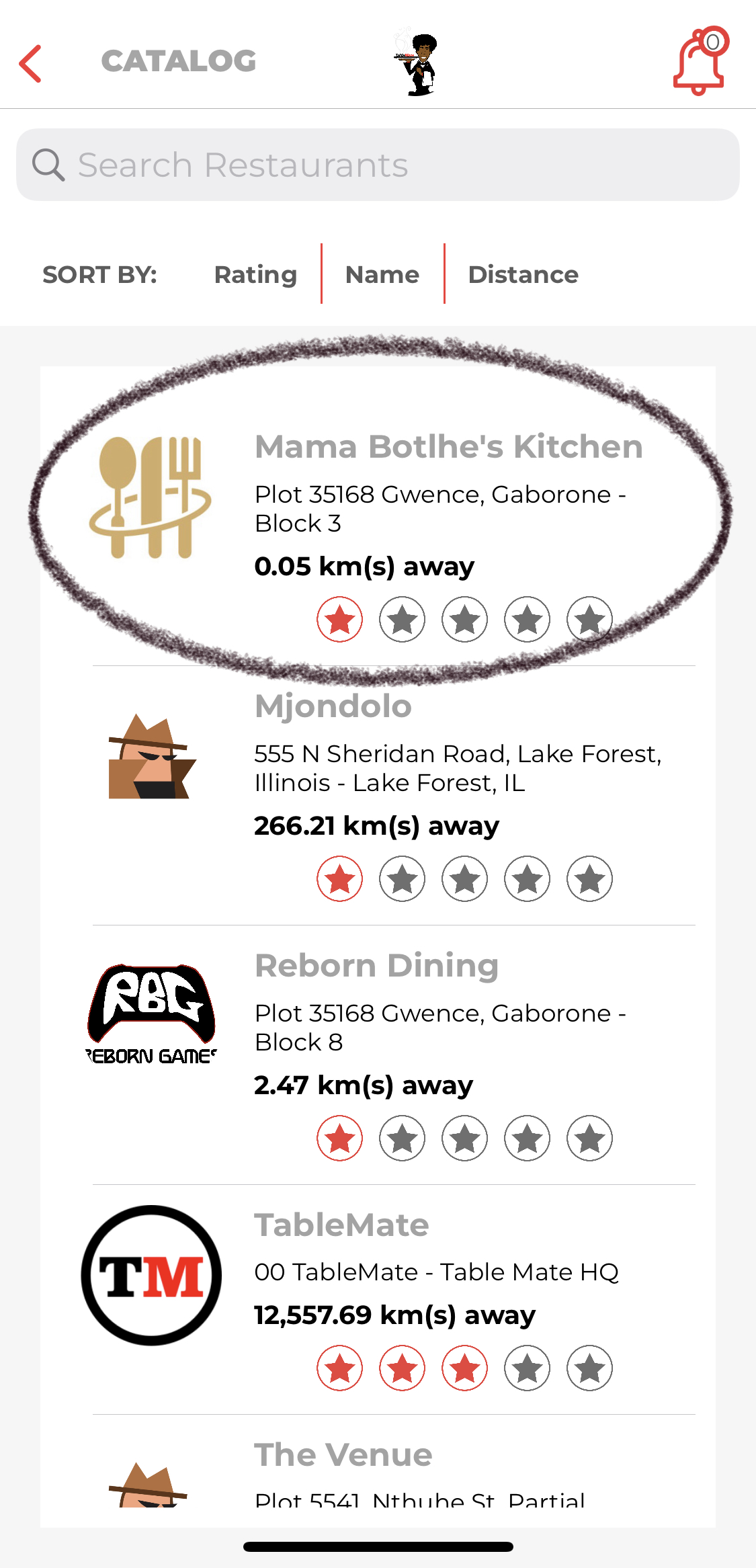Rate Mjondolo two stars
Screen dimensions: 756x1568
click(402, 878)
